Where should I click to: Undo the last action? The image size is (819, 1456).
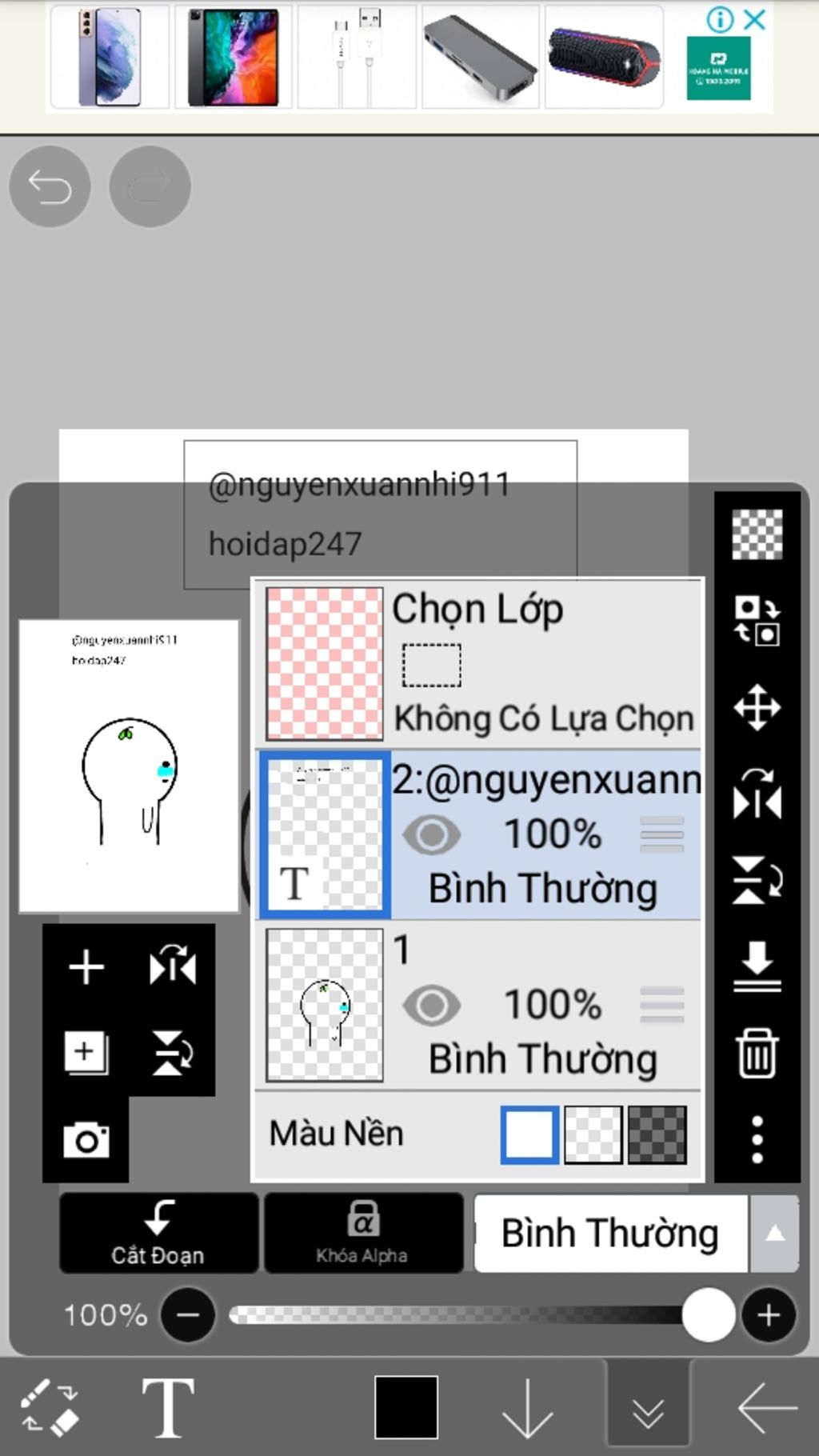click(x=50, y=187)
